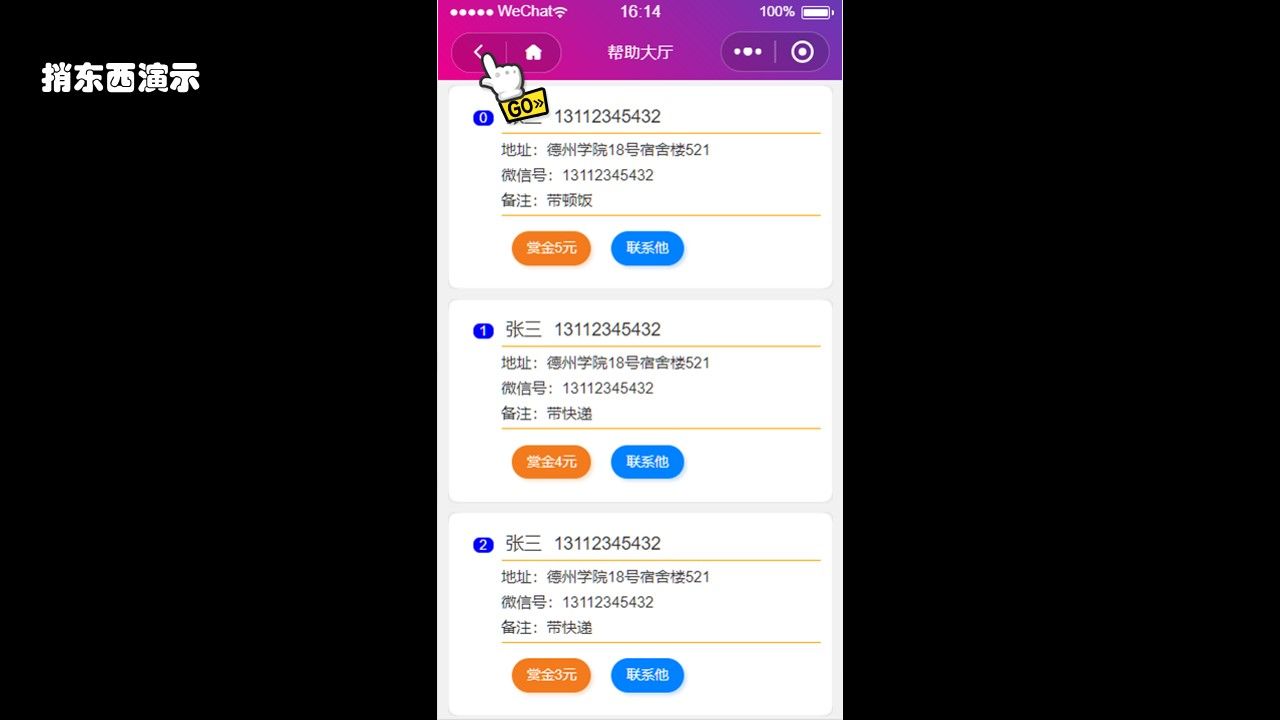Open the three-dot more menu
Viewport: 1280px width, 720px height.
point(747,52)
